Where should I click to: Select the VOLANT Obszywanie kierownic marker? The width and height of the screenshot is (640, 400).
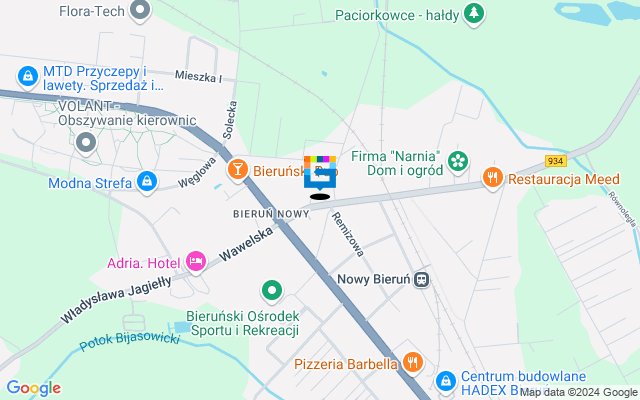87,143
